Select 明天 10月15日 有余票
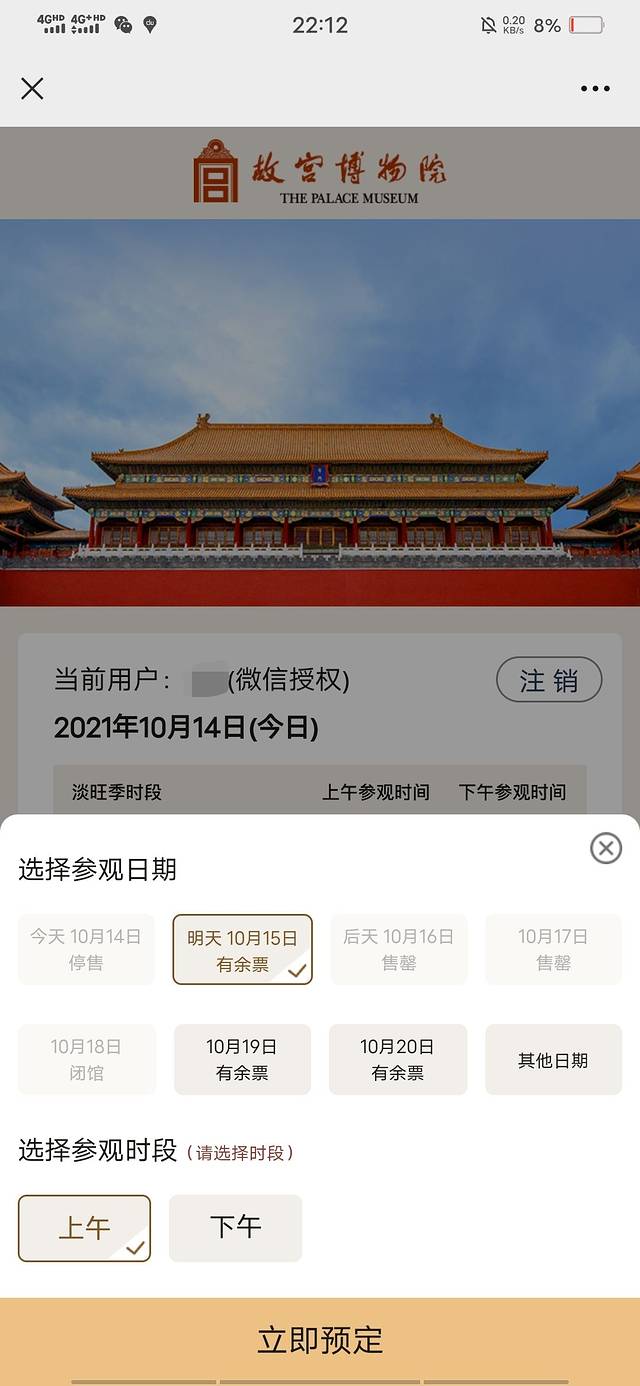 [x=242, y=949]
